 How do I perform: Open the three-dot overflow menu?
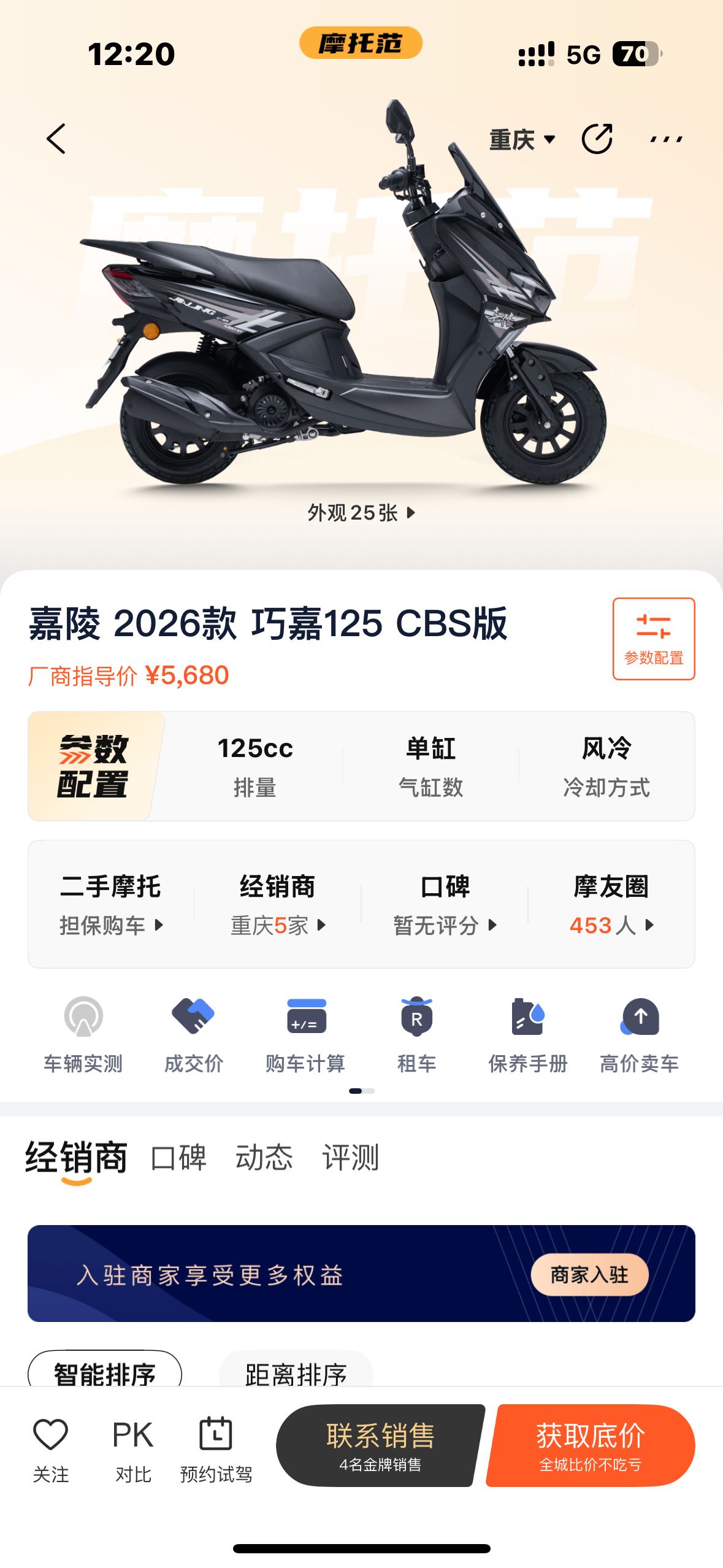click(666, 140)
